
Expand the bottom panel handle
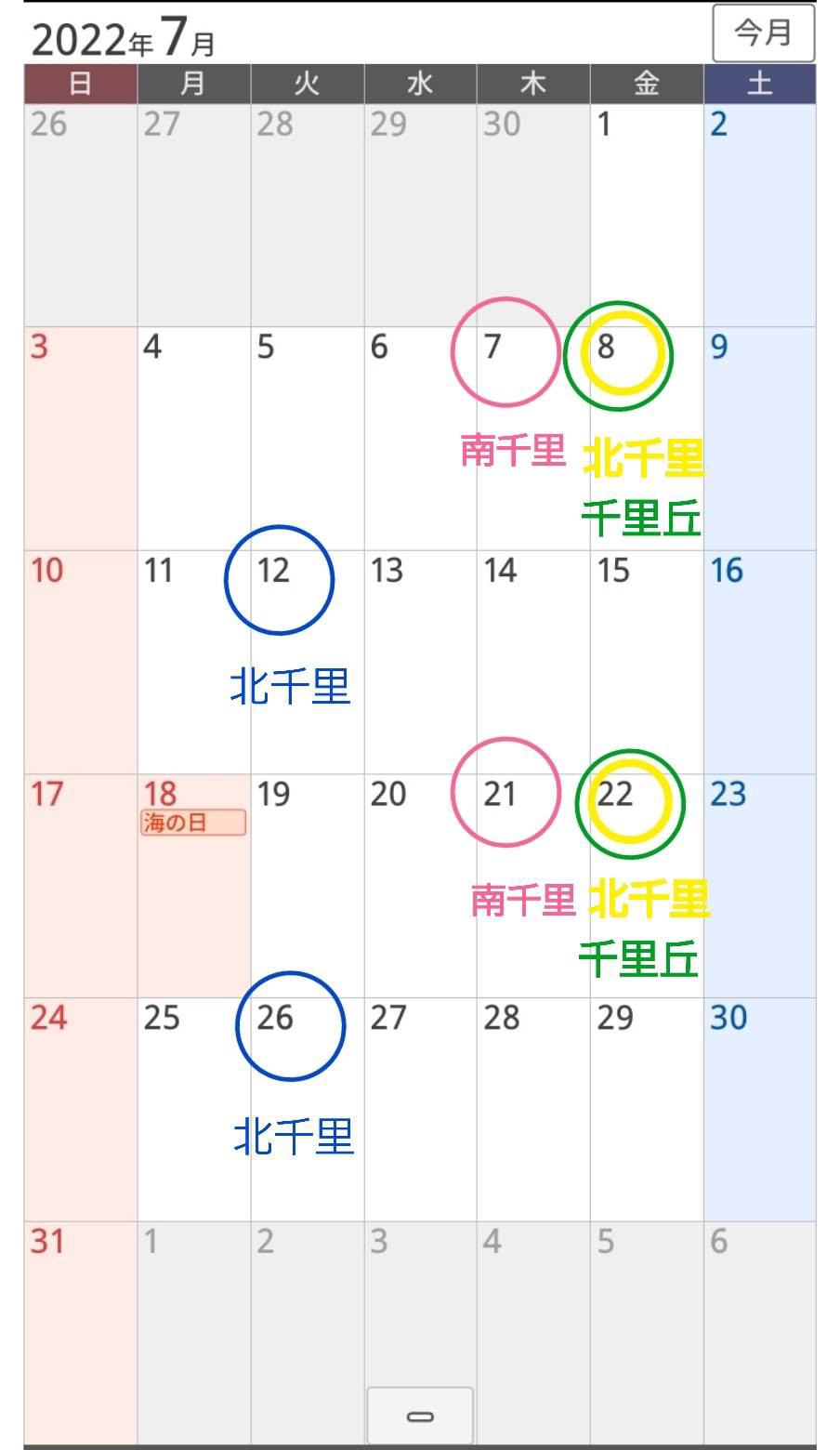420,1416
